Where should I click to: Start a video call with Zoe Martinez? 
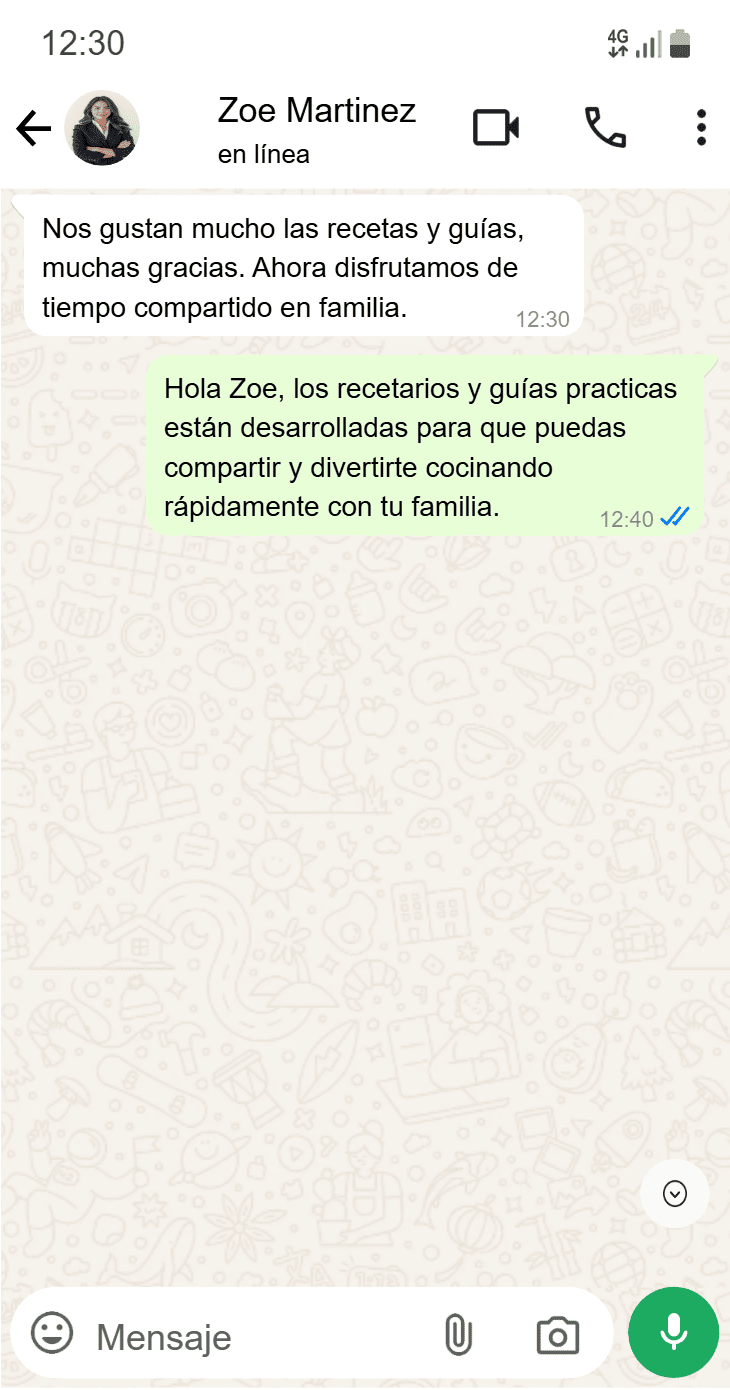494,127
